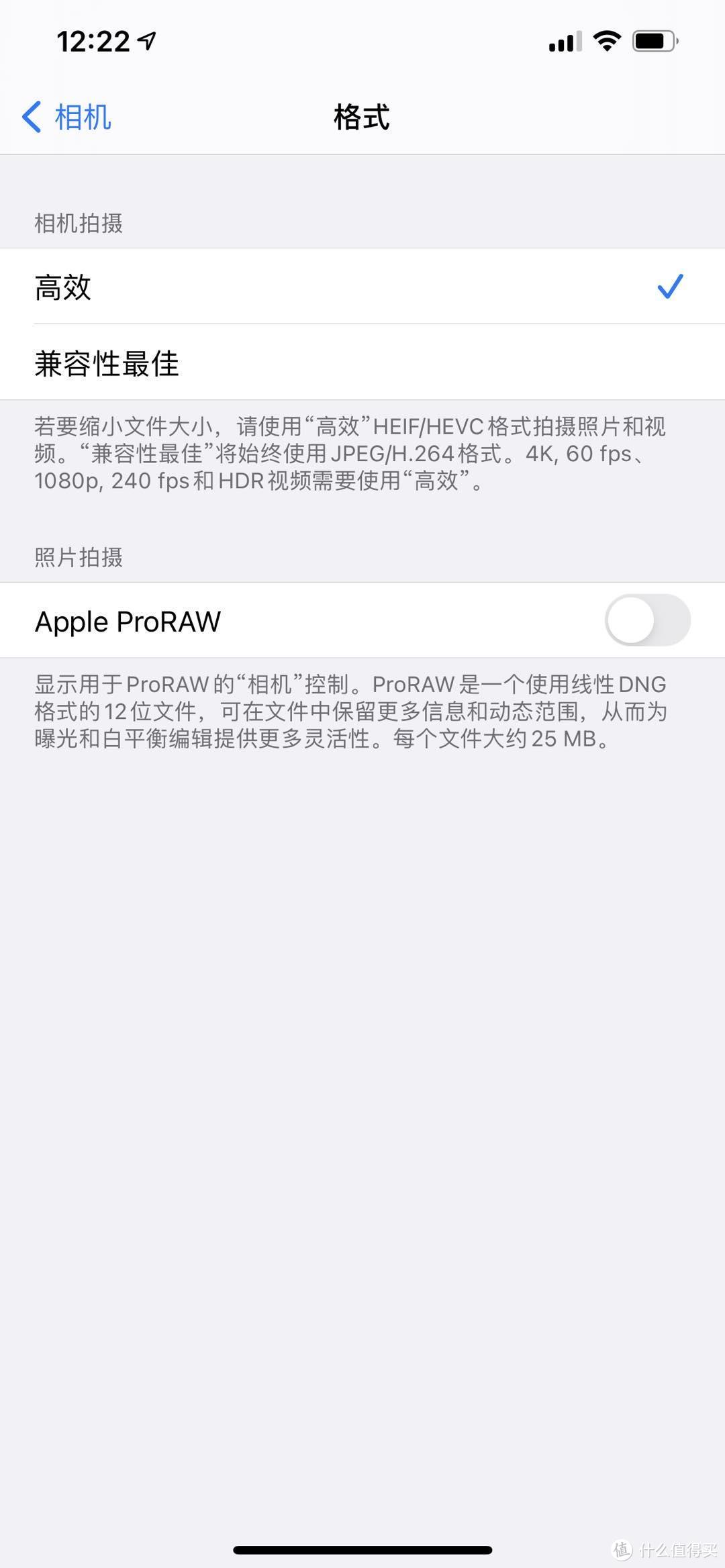This screenshot has width=725, height=1568.
Task: Click the clock showing 12:22
Action: [x=94, y=40]
